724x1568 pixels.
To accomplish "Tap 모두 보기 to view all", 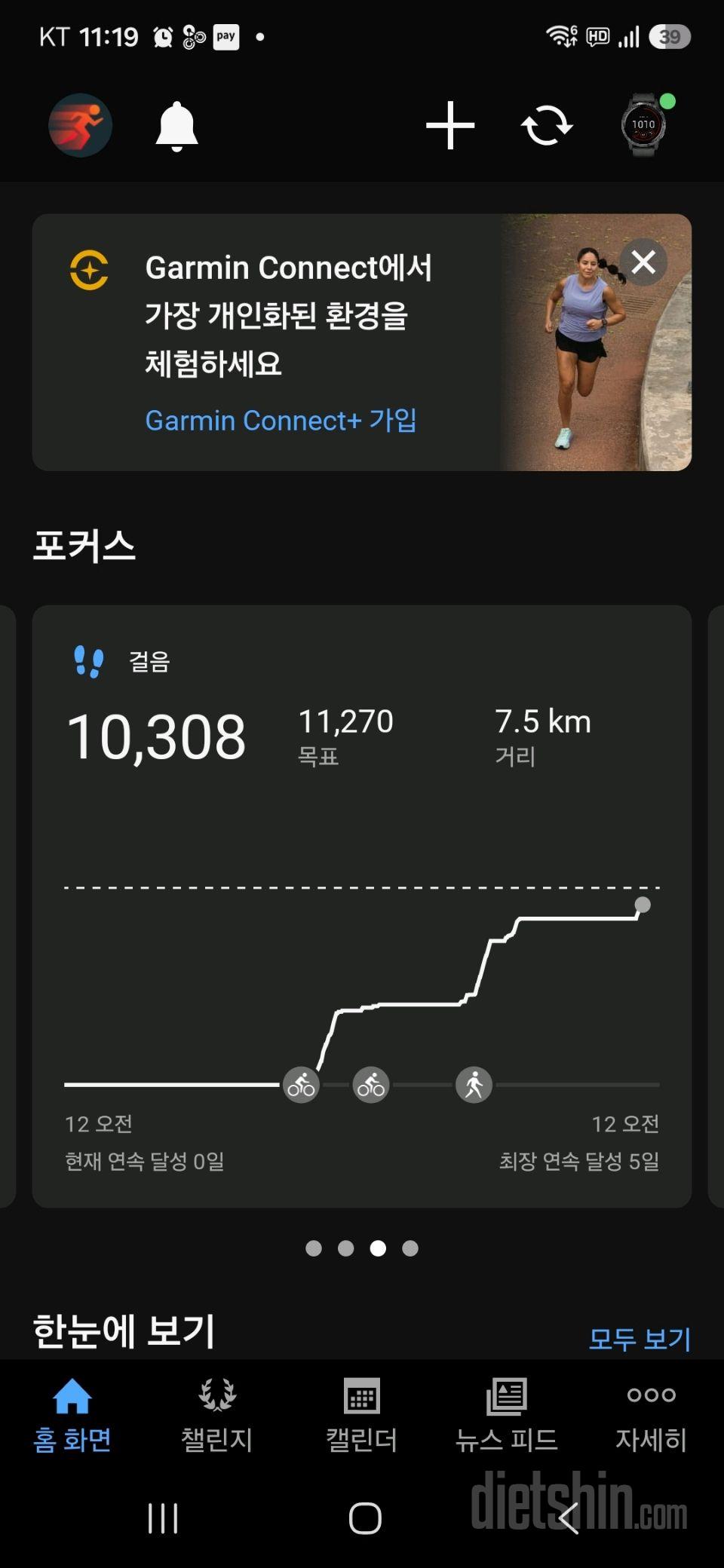I will pyautogui.click(x=640, y=1338).
